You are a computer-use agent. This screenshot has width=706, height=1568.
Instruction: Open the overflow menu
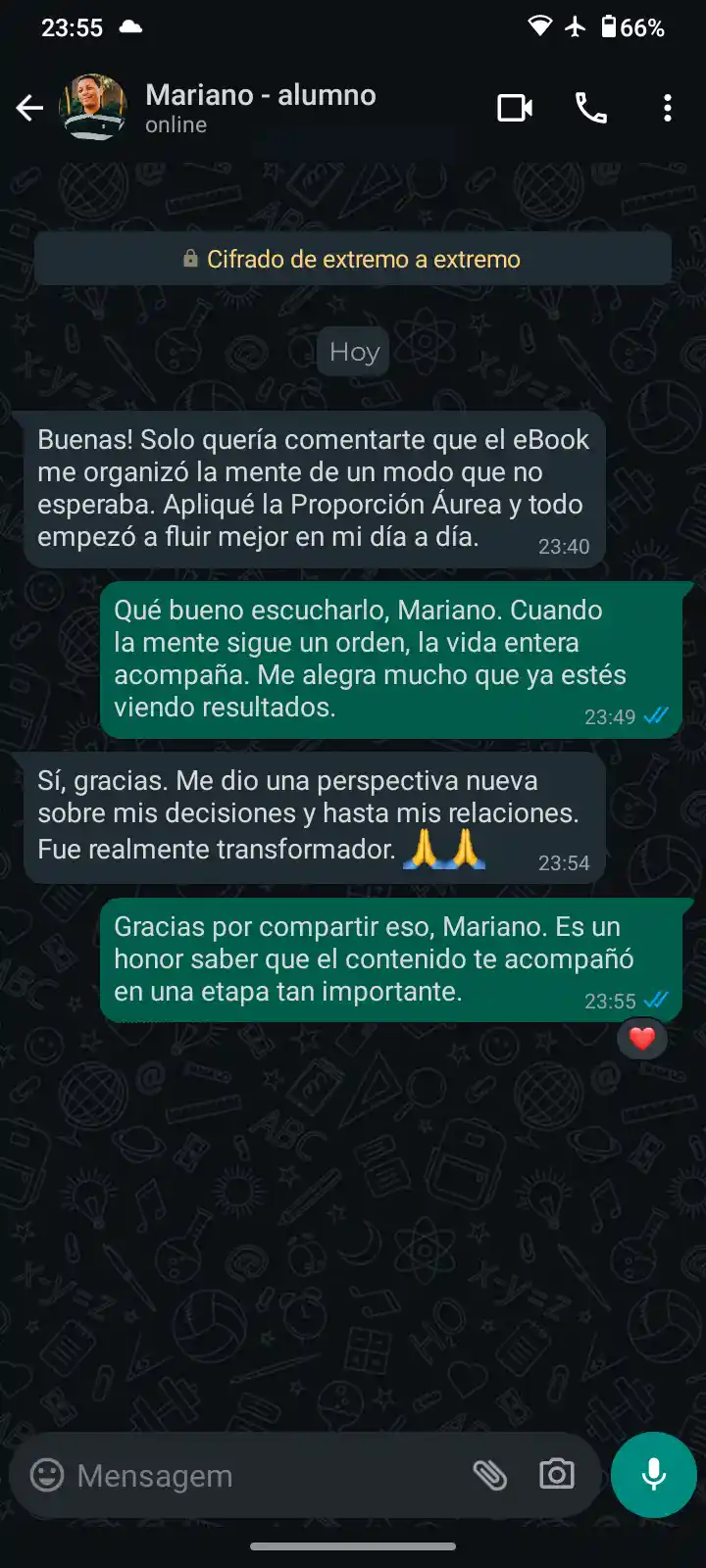click(x=668, y=108)
